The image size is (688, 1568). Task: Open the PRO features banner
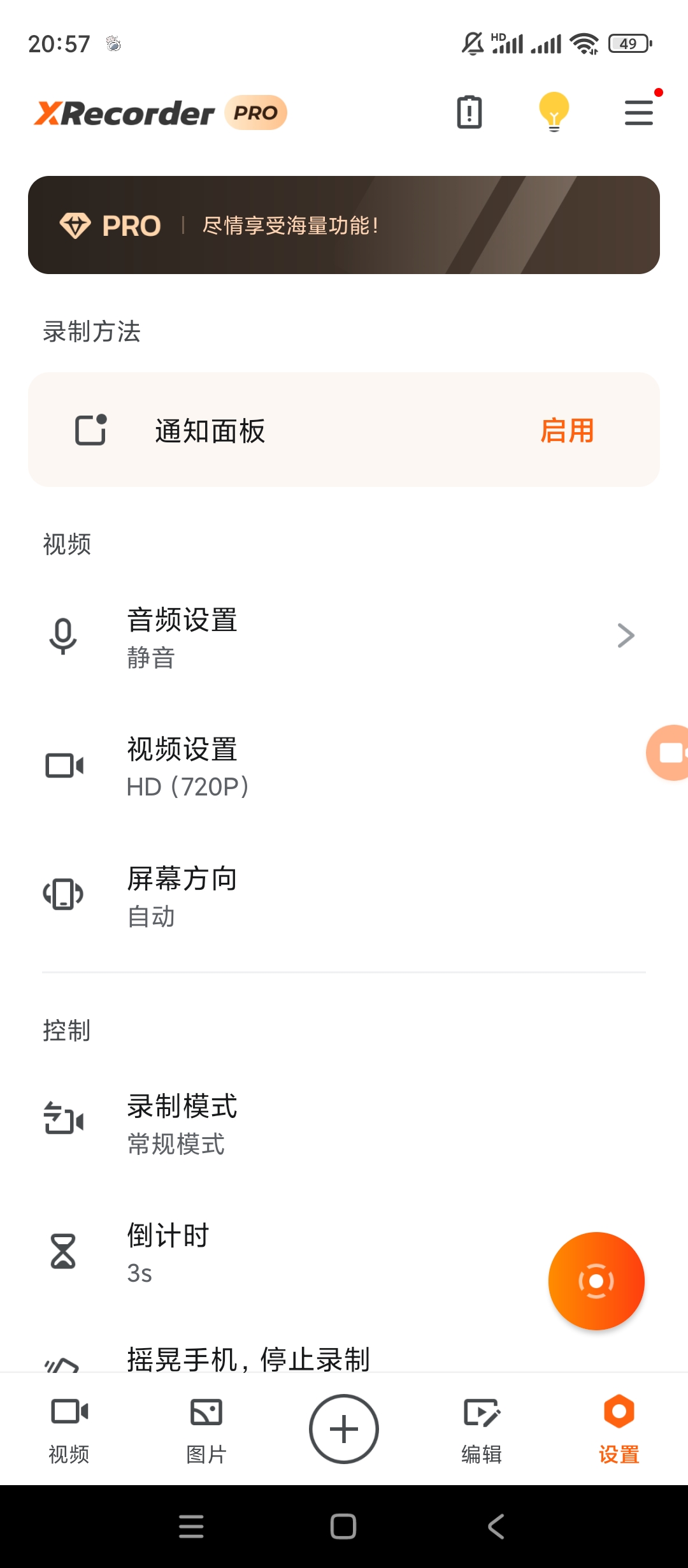[x=344, y=225]
